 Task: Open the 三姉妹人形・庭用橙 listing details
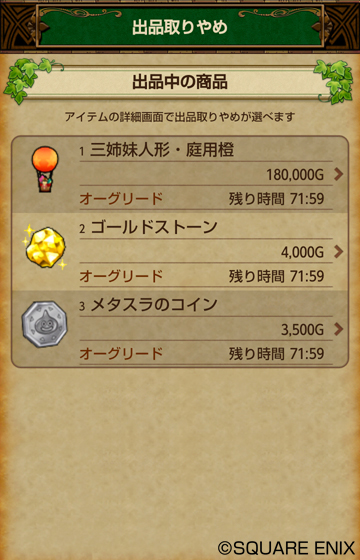pos(180,175)
